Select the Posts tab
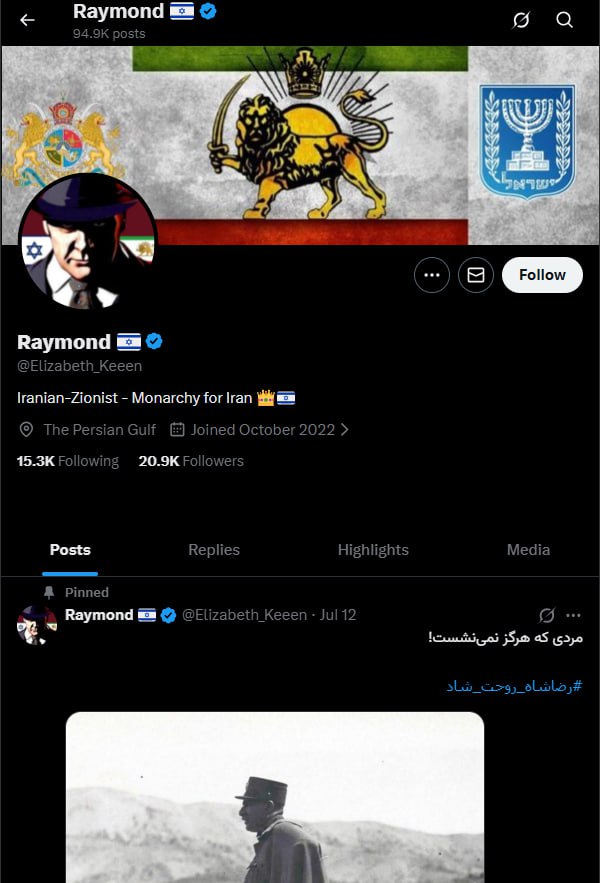The width and height of the screenshot is (600, 883). tap(70, 550)
